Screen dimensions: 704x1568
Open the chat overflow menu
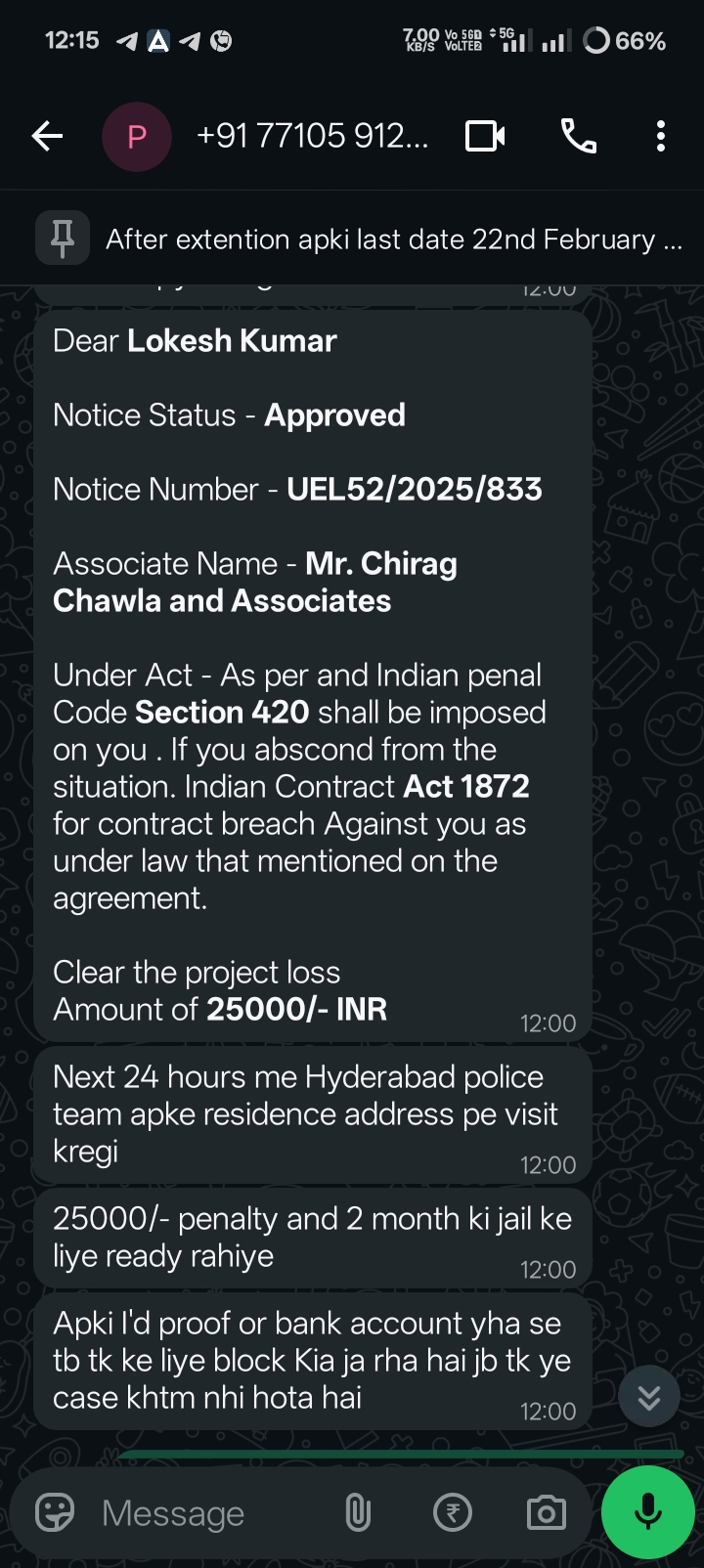(x=661, y=136)
